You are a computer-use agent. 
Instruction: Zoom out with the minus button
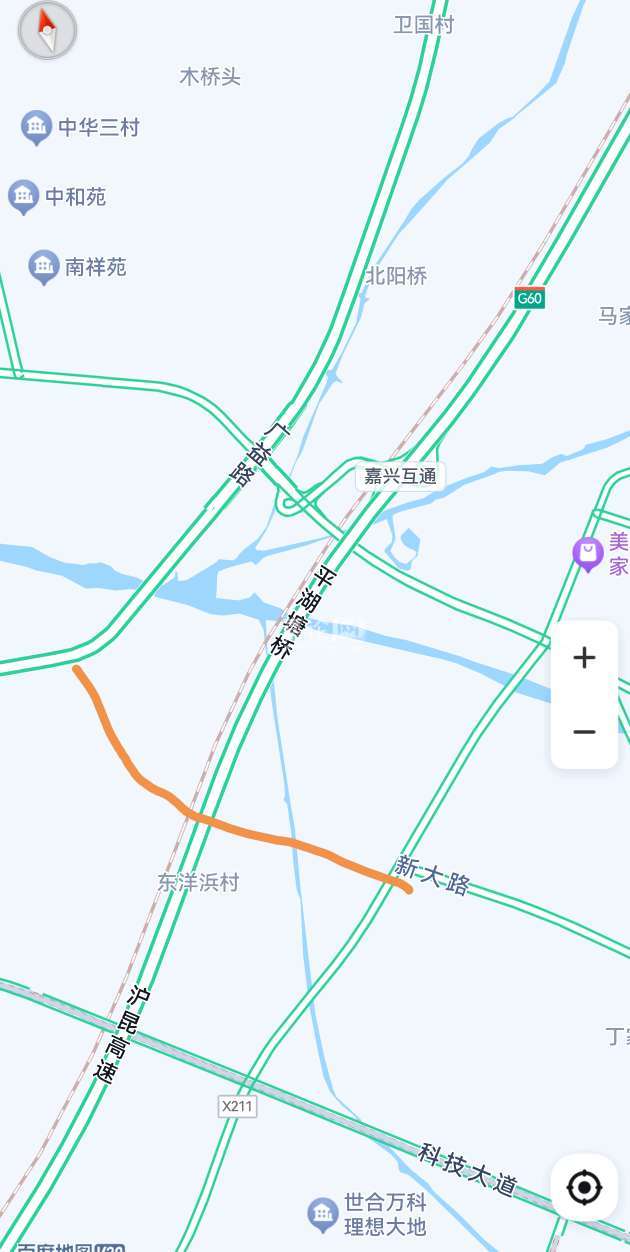click(x=584, y=732)
